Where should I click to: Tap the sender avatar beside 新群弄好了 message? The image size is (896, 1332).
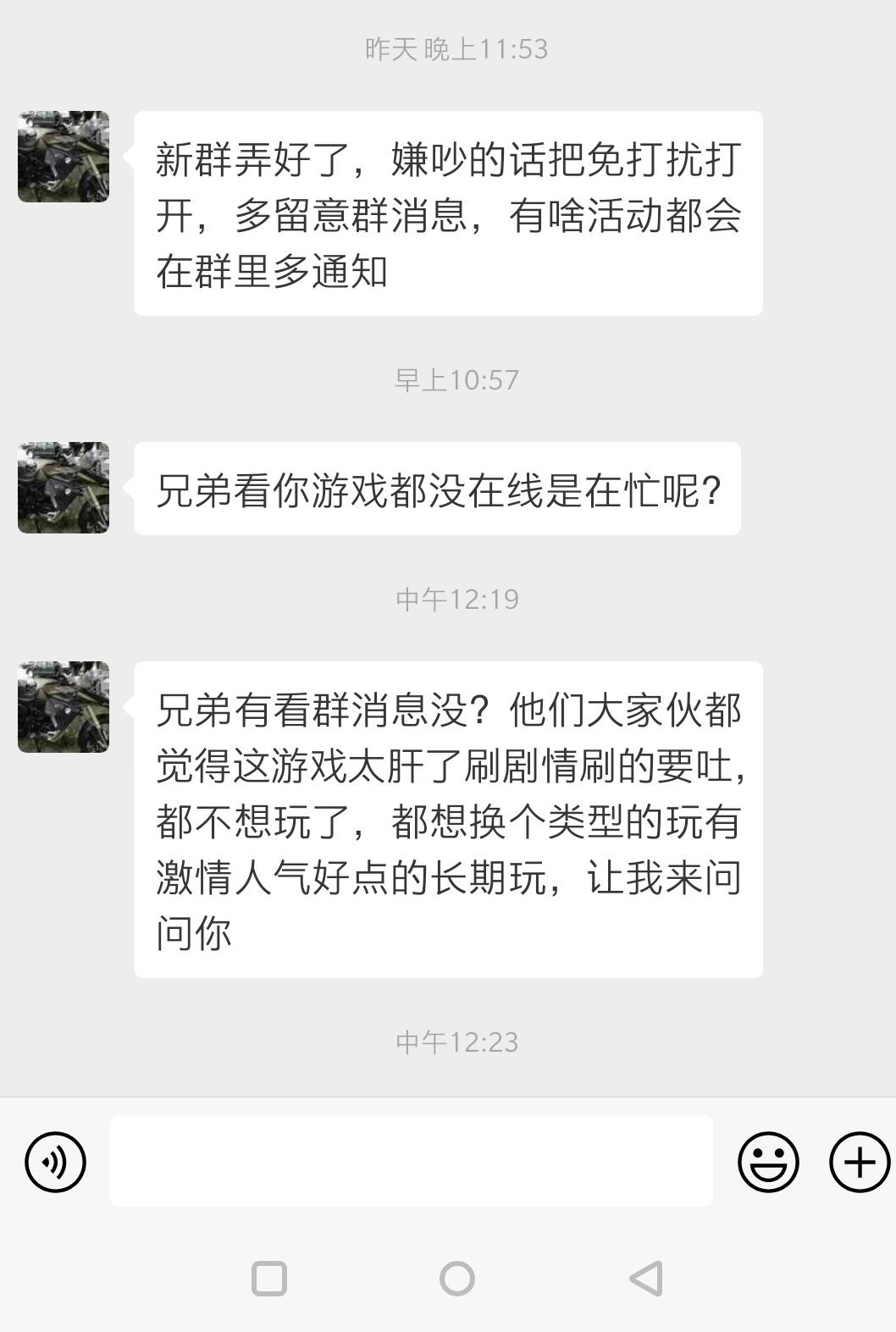click(64, 157)
